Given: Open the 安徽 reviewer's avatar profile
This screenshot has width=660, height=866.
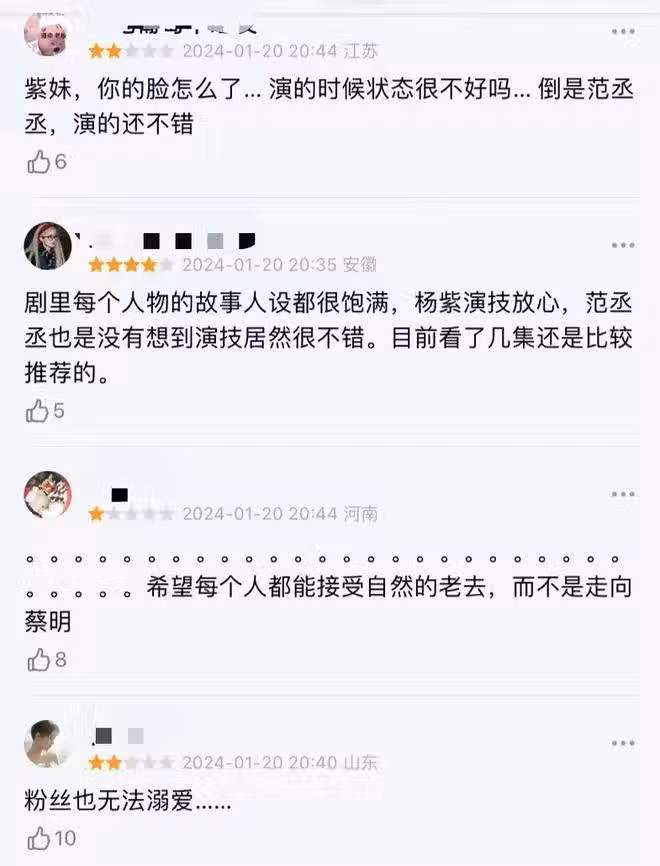Looking at the screenshot, I should pos(48,247).
